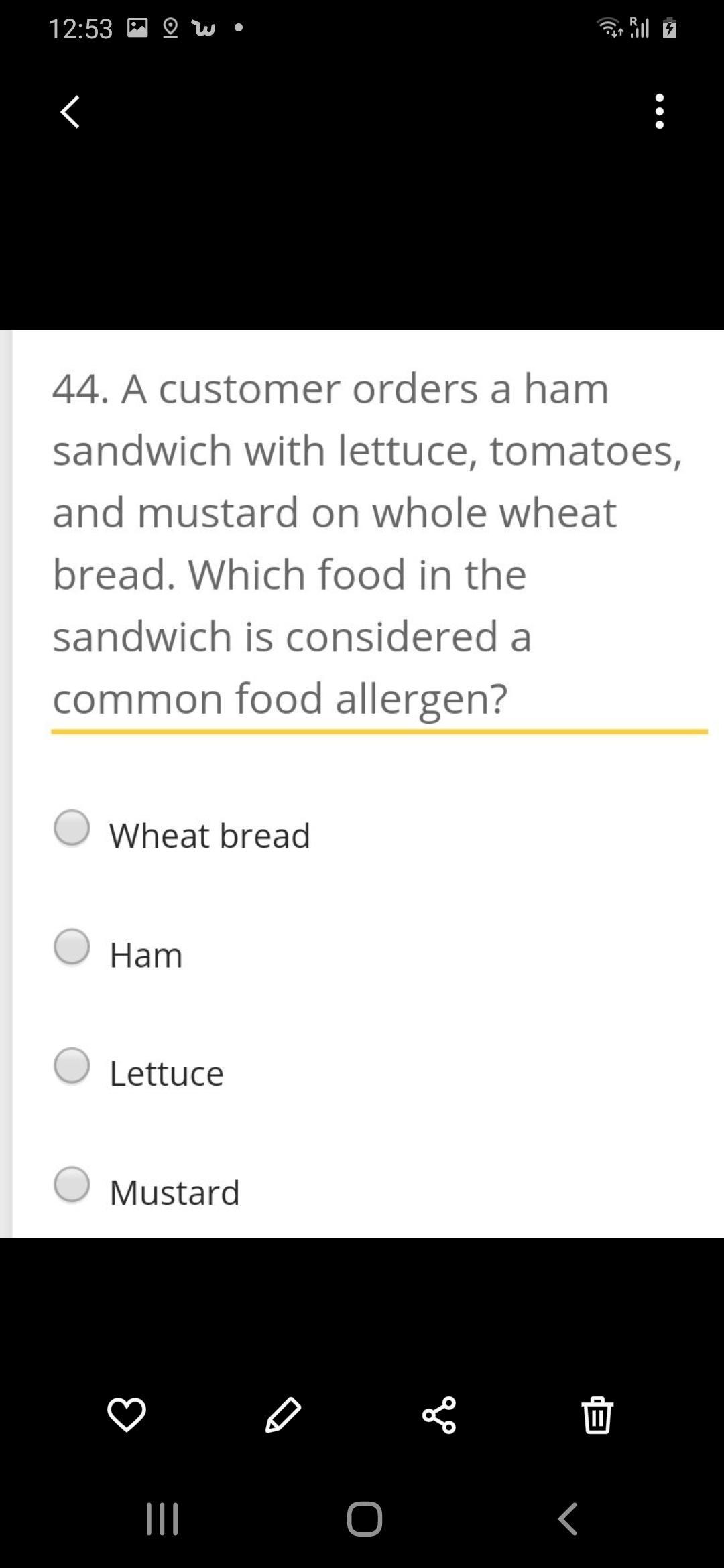Open recent apps from the navigation bar
This screenshot has width=724, height=1568.
162,1518
